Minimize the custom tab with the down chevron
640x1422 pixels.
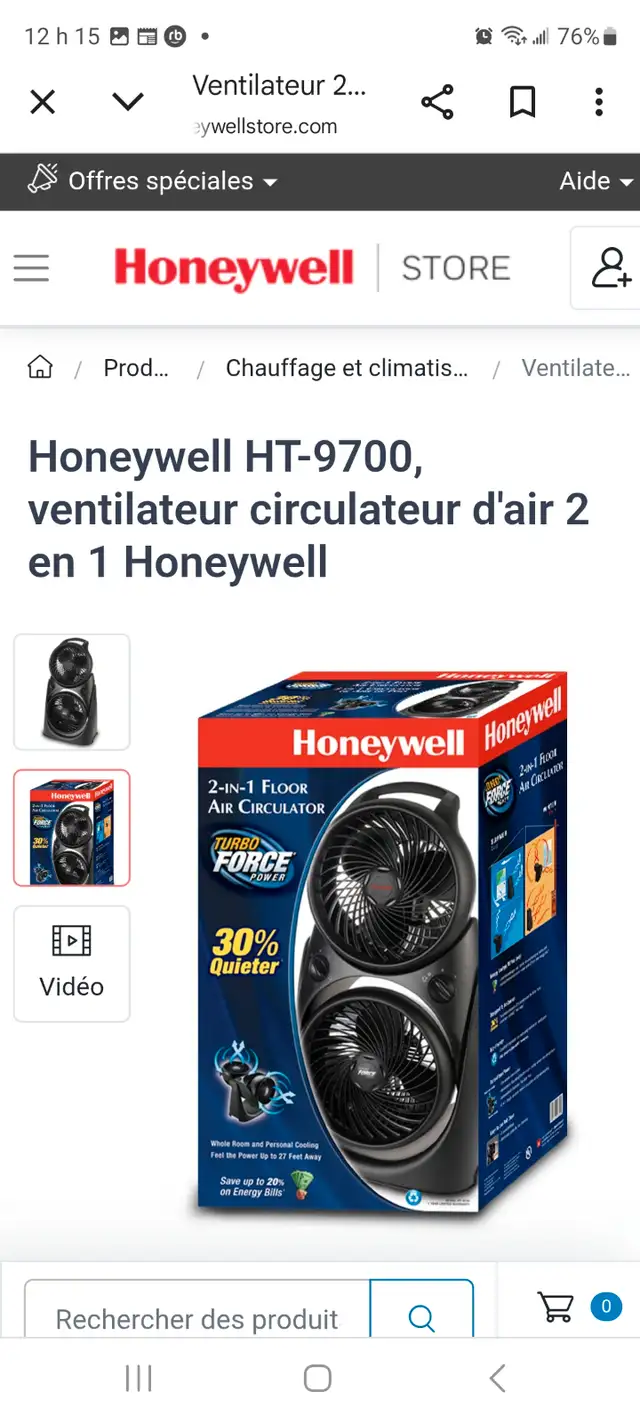pos(128,101)
